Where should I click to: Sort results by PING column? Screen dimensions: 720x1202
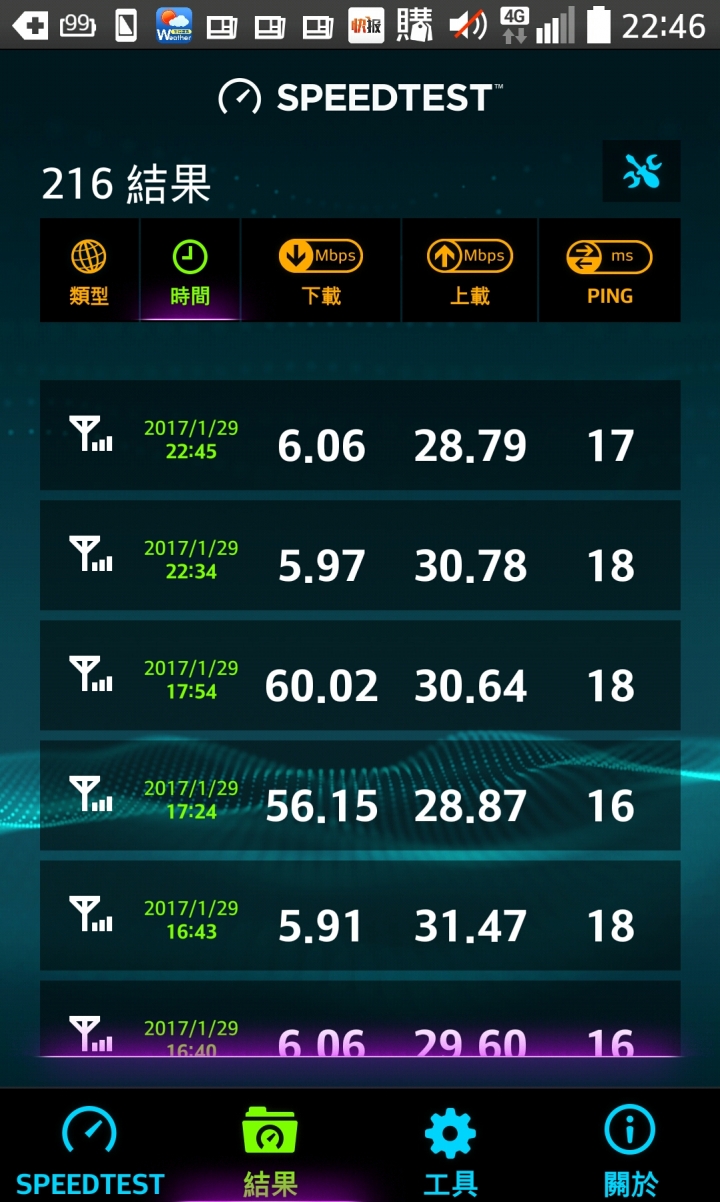point(609,271)
